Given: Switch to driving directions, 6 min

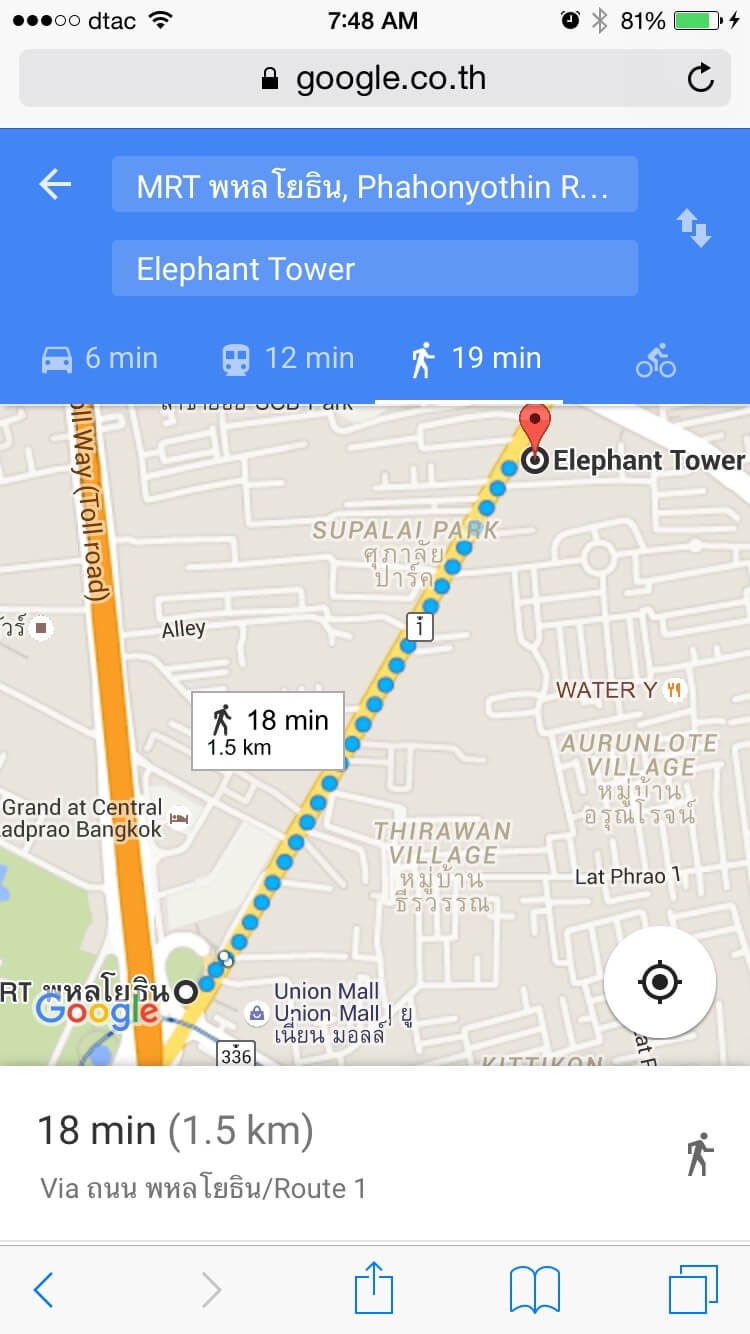Looking at the screenshot, I should [x=99, y=359].
